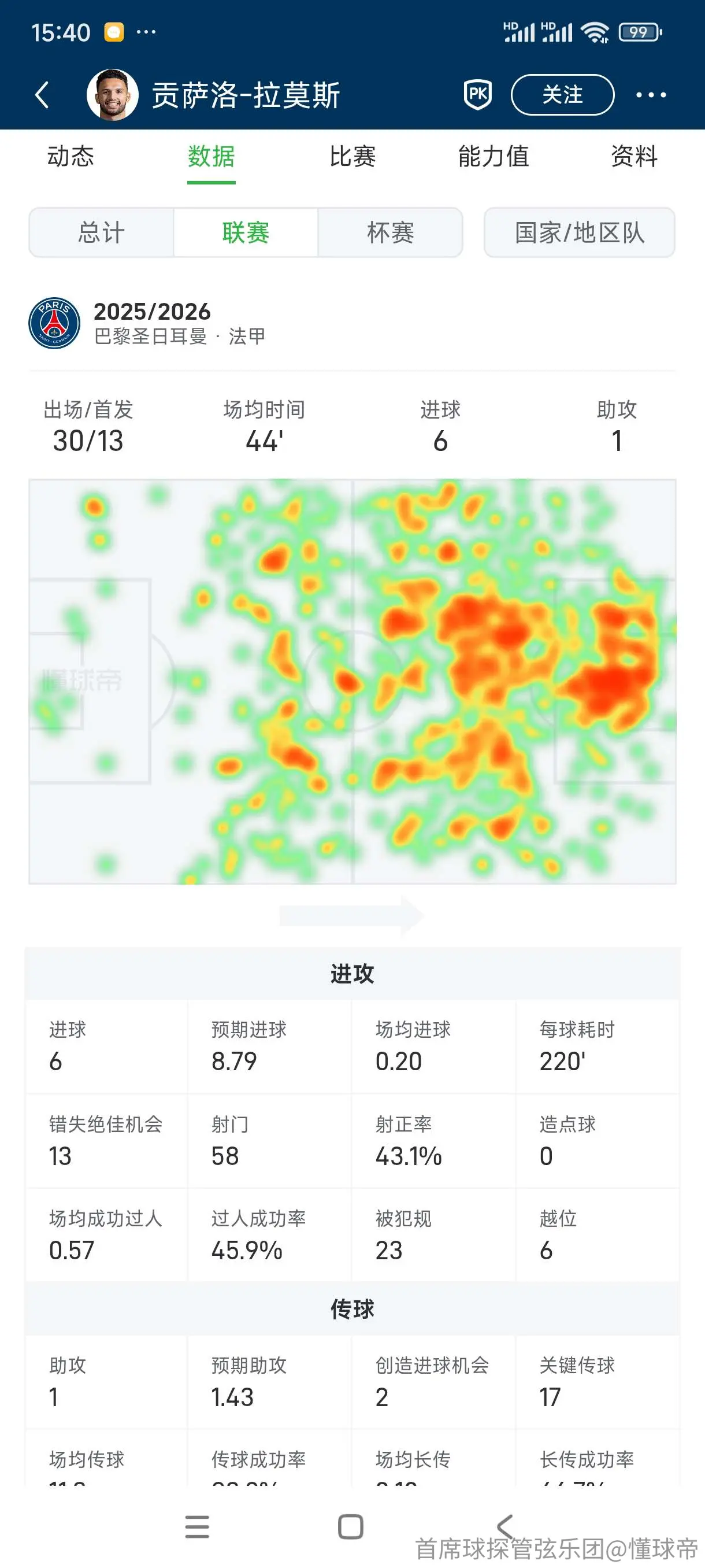
Task: Select the 杯赛 stats segment
Action: tap(391, 232)
